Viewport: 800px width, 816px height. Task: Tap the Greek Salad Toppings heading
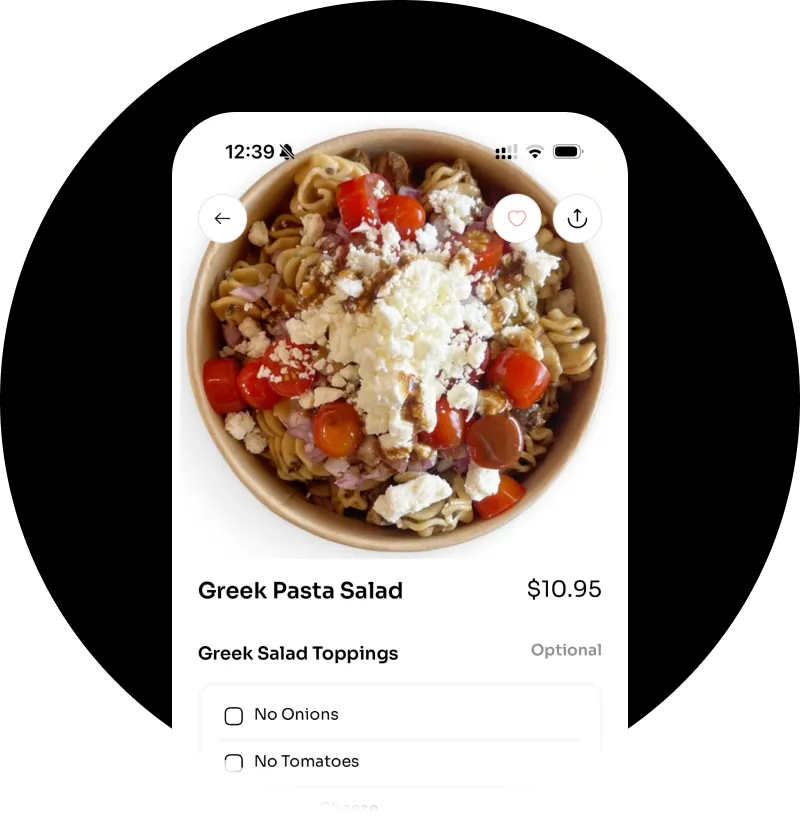298,653
